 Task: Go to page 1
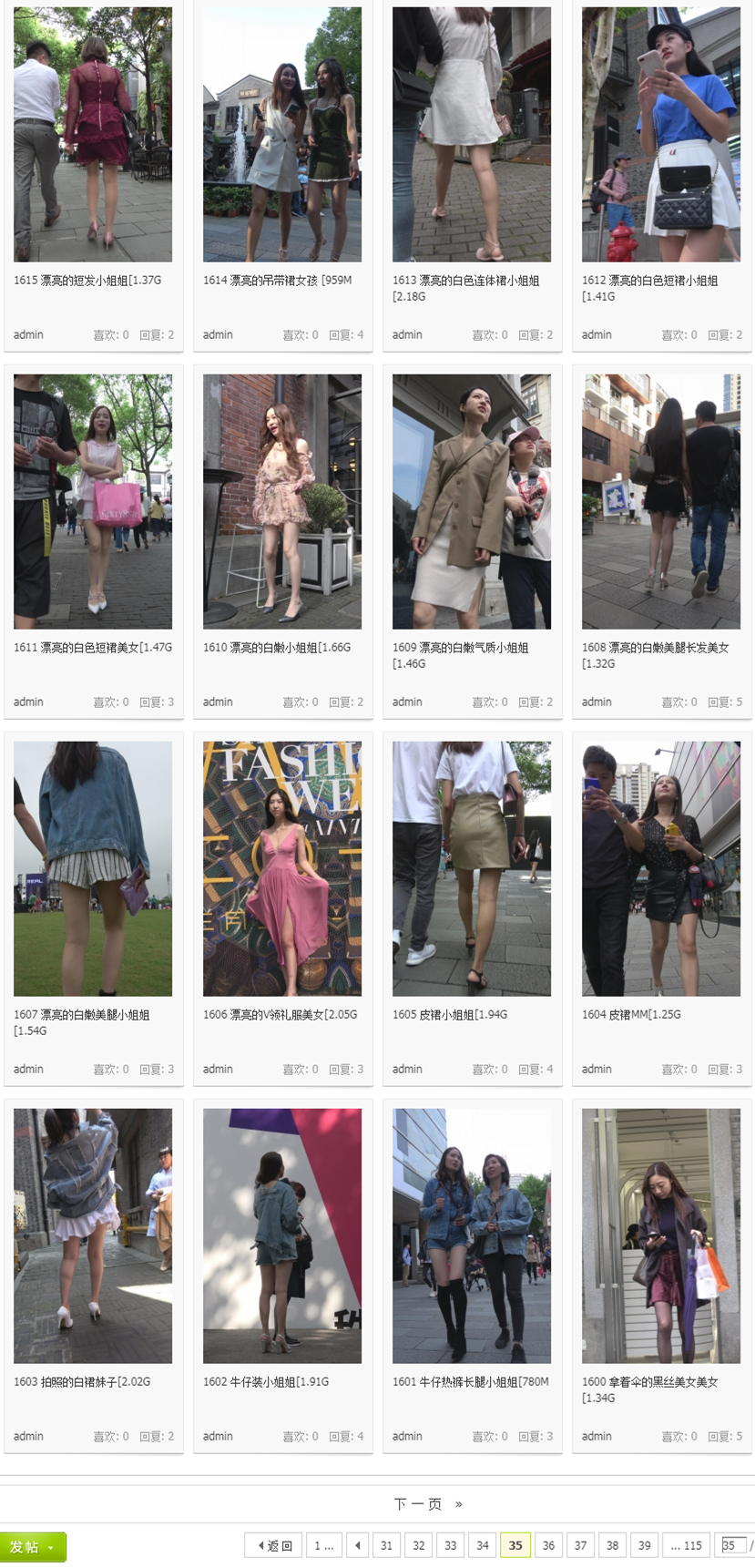click(x=323, y=1545)
